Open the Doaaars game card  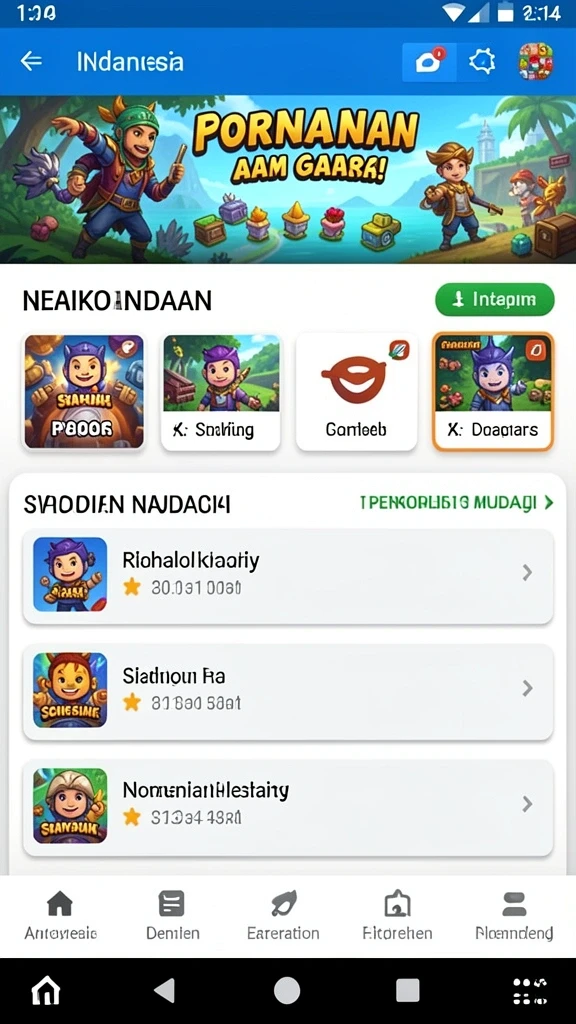click(x=493, y=391)
